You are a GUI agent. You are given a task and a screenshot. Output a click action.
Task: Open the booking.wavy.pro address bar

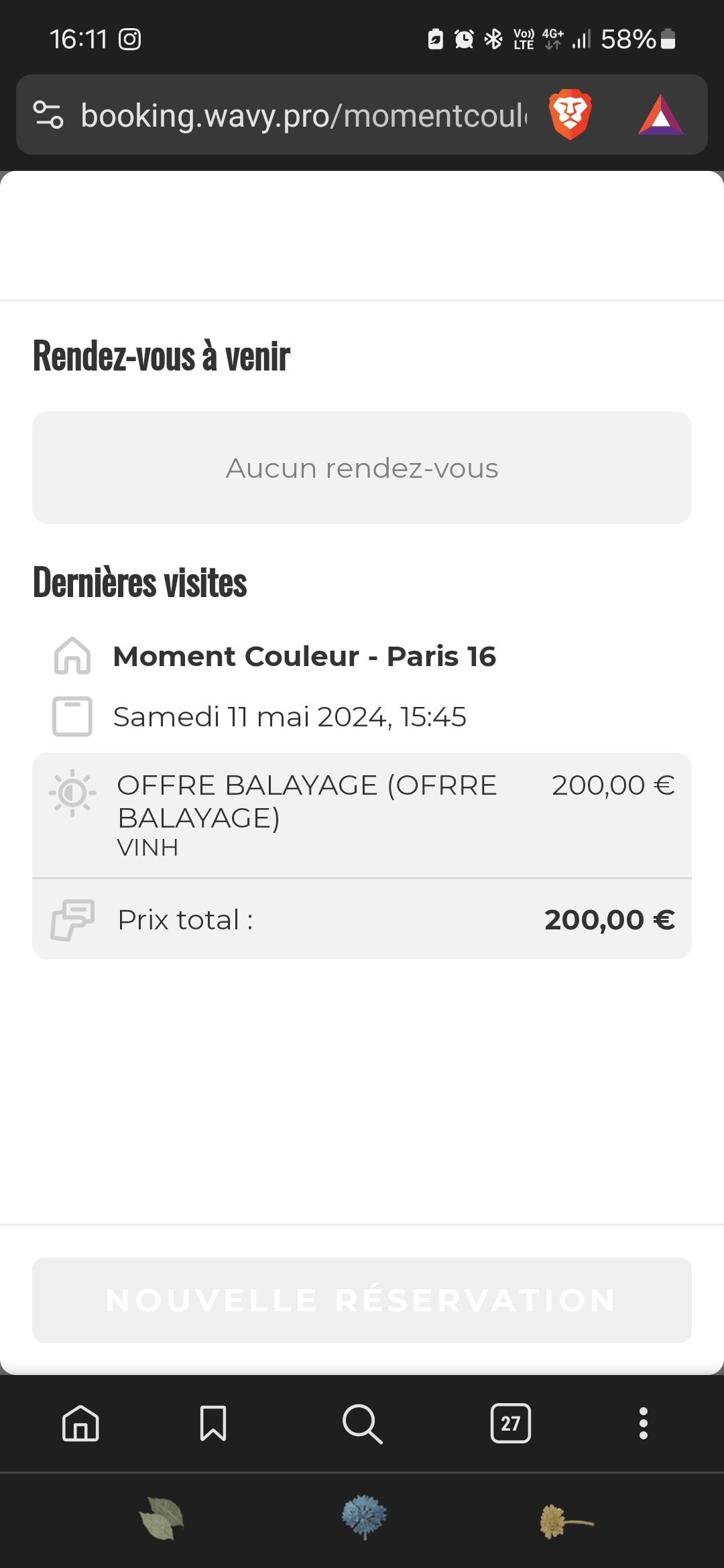pos(303,115)
